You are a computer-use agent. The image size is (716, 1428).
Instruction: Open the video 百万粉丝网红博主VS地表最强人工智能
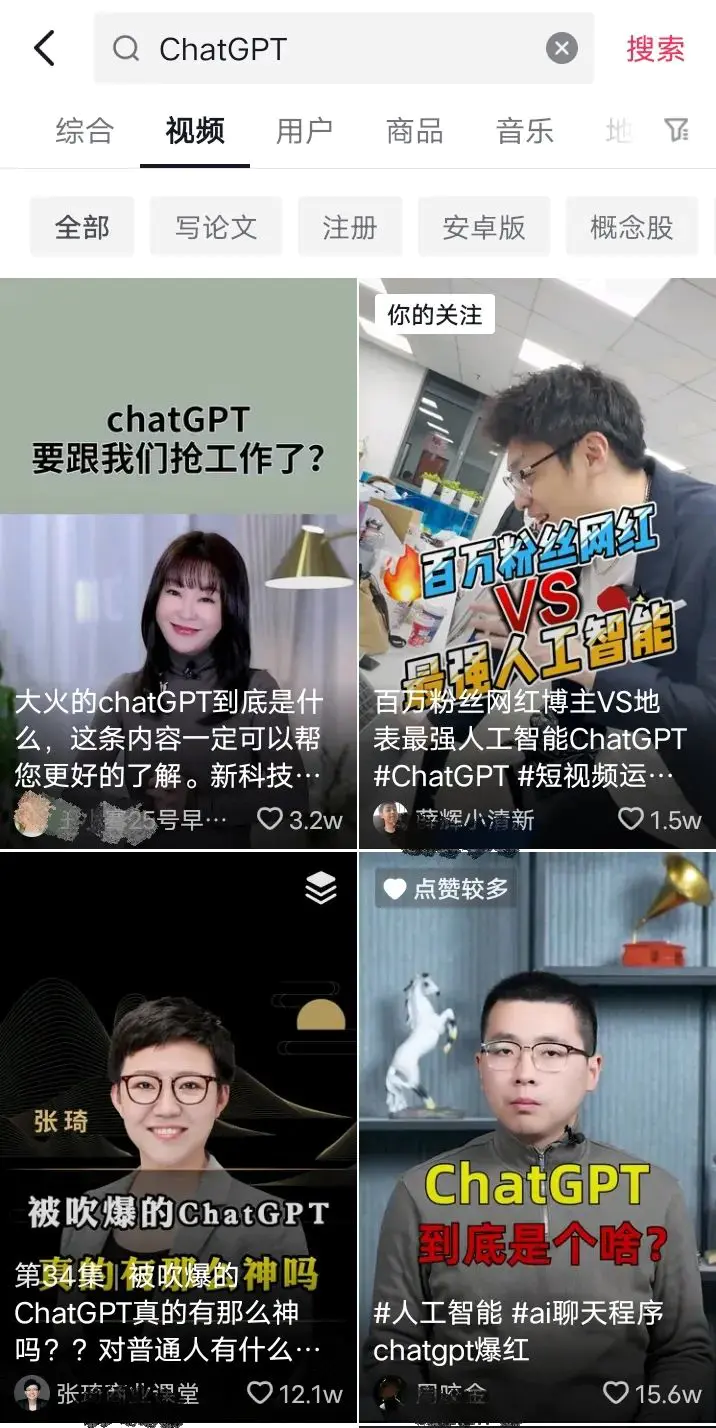(537, 564)
